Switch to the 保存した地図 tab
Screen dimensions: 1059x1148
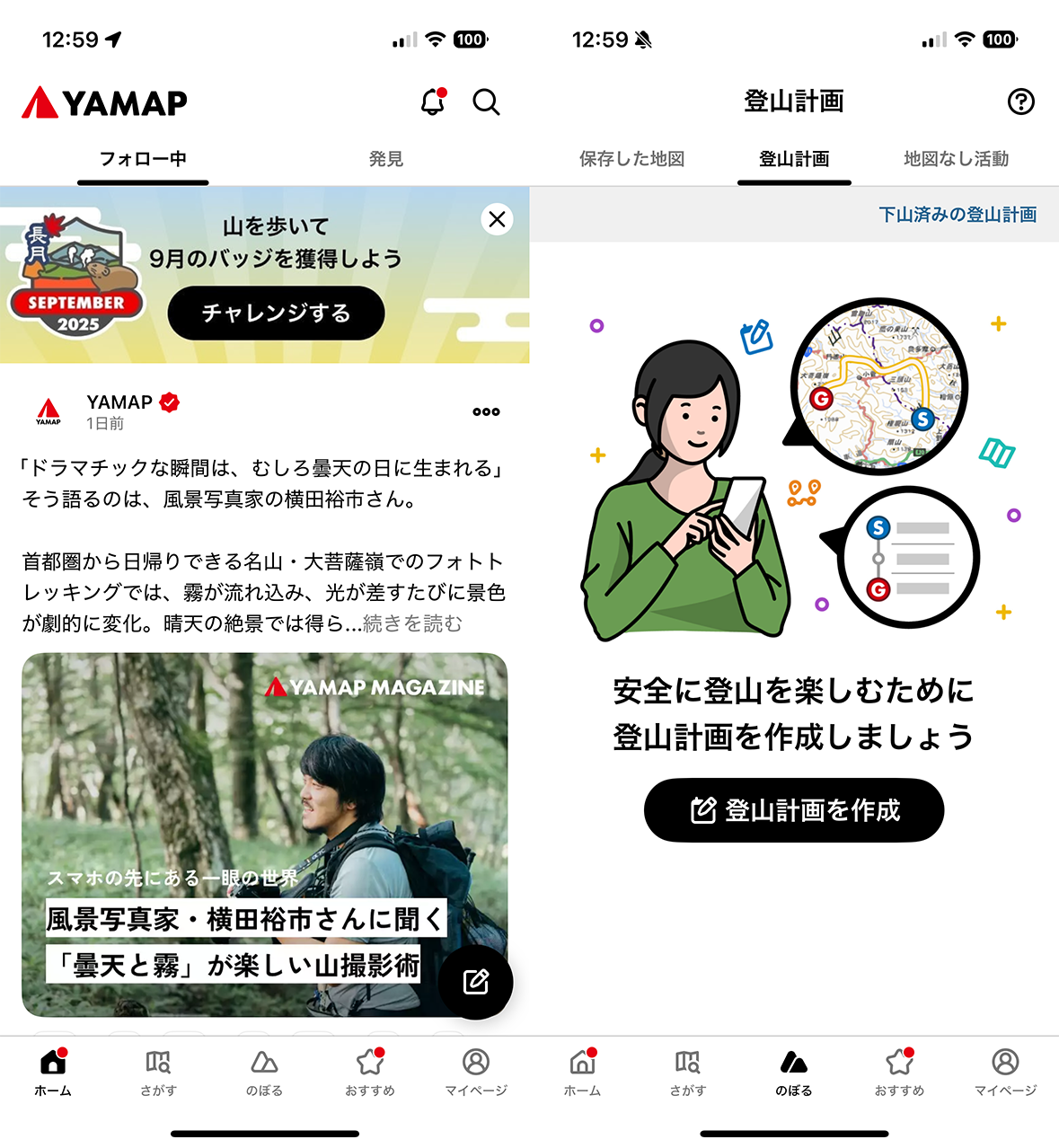(631, 159)
